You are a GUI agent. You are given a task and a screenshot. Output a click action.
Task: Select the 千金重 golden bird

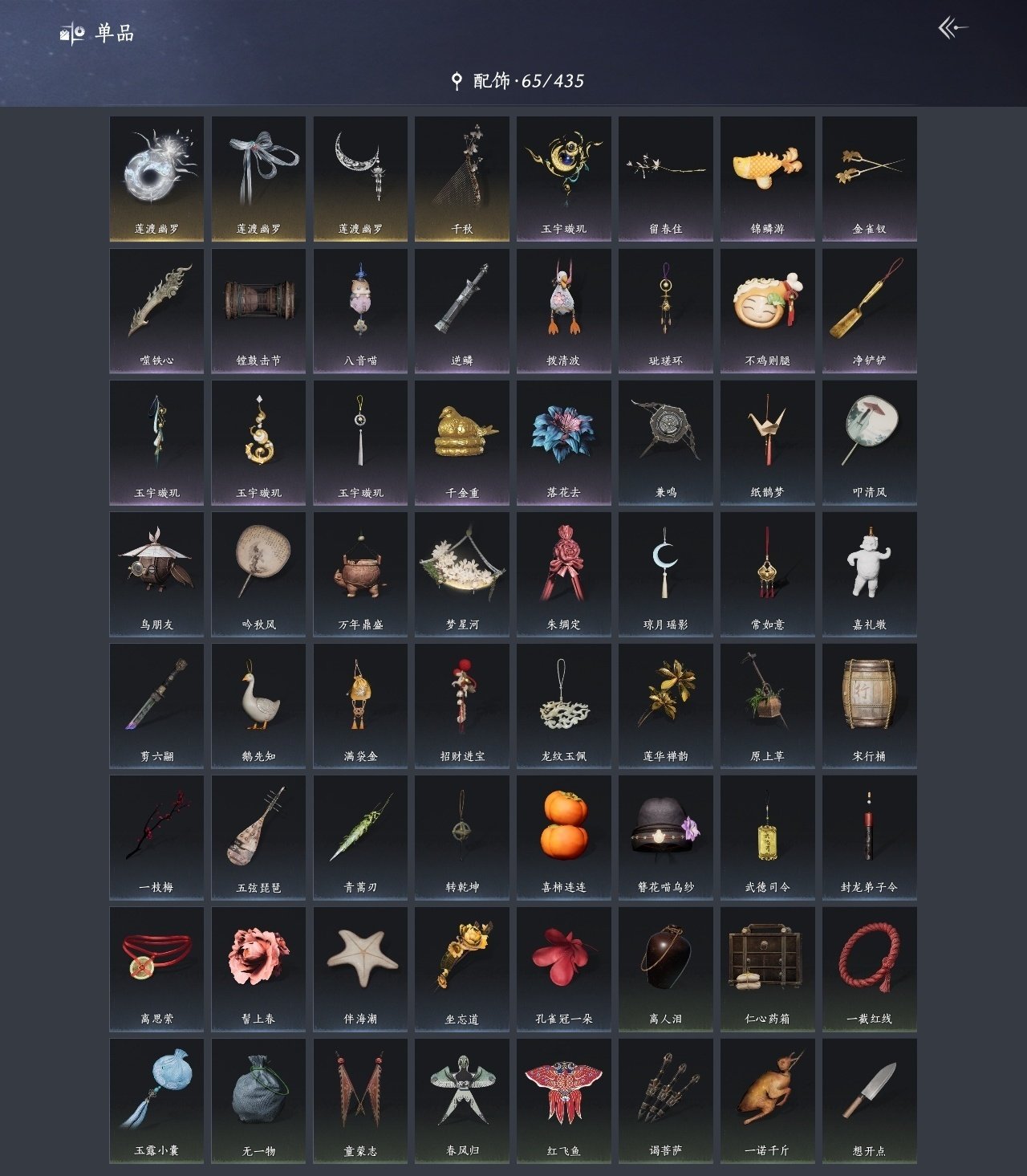tap(462, 442)
